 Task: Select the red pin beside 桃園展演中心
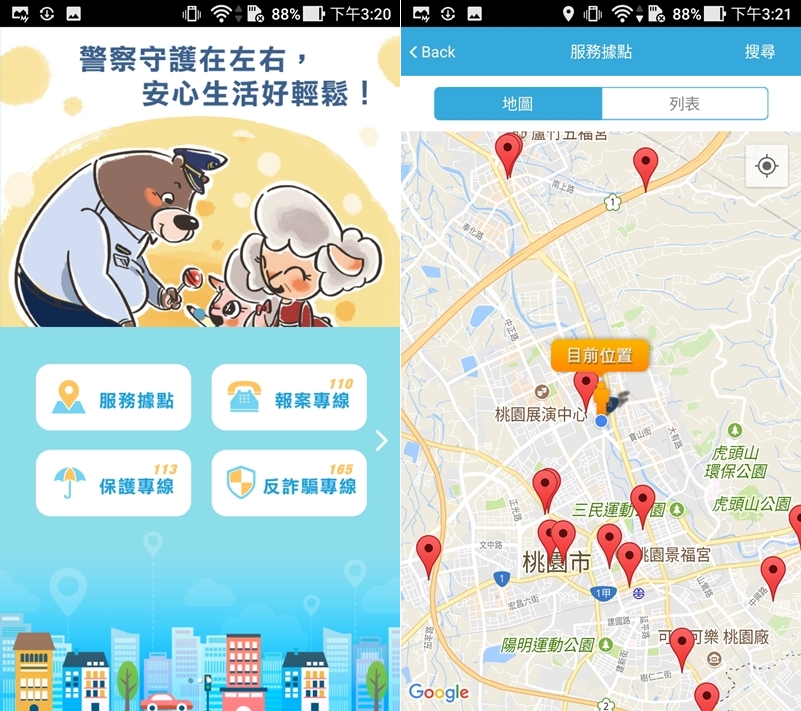tap(586, 385)
